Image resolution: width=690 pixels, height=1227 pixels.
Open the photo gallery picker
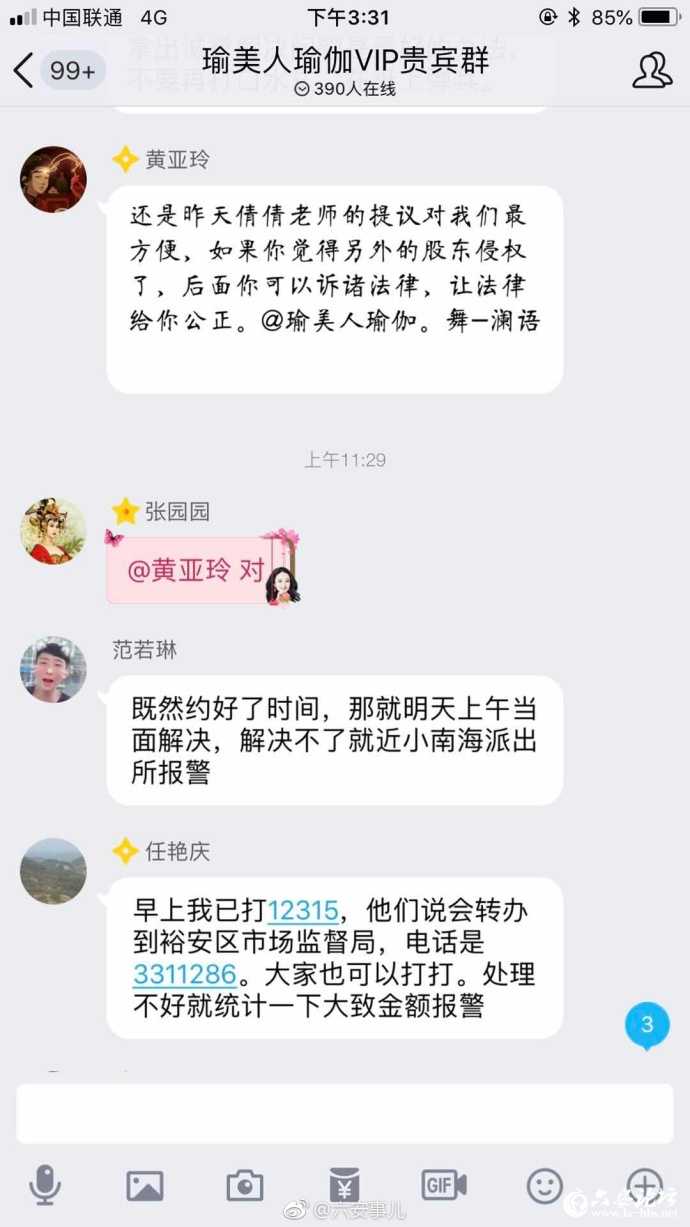point(145,1186)
